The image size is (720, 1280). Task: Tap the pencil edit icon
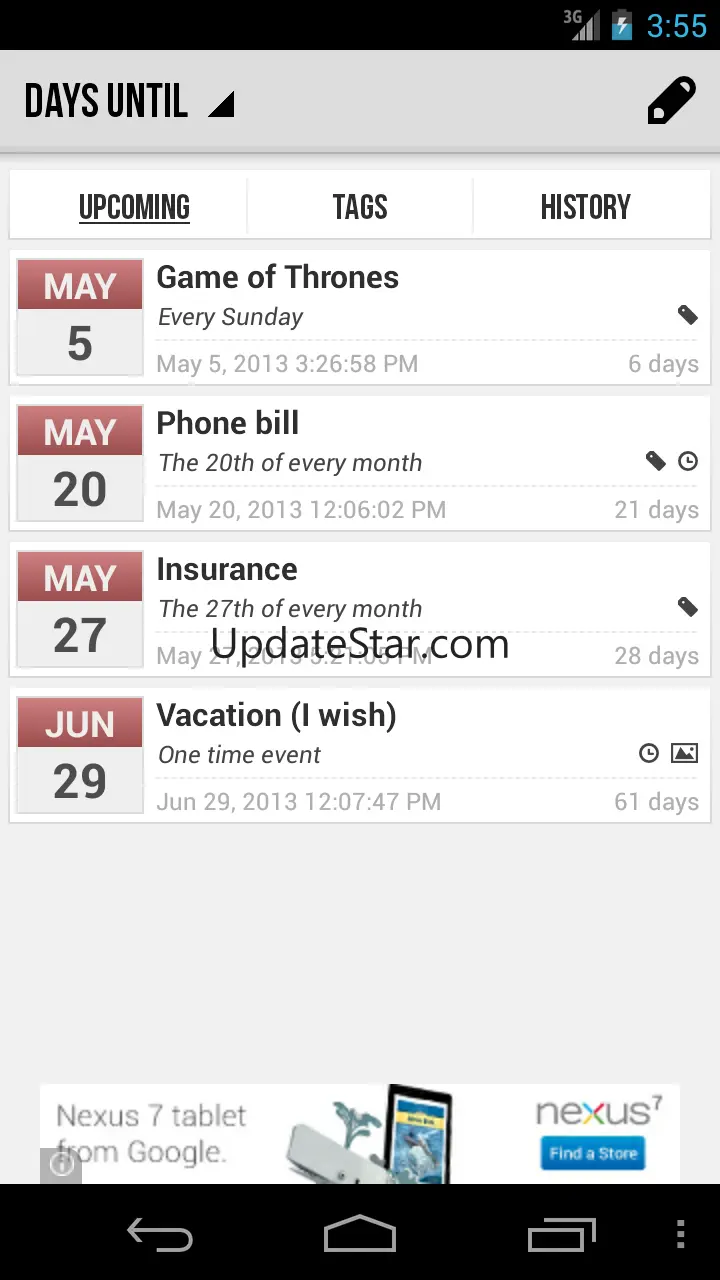click(x=671, y=101)
